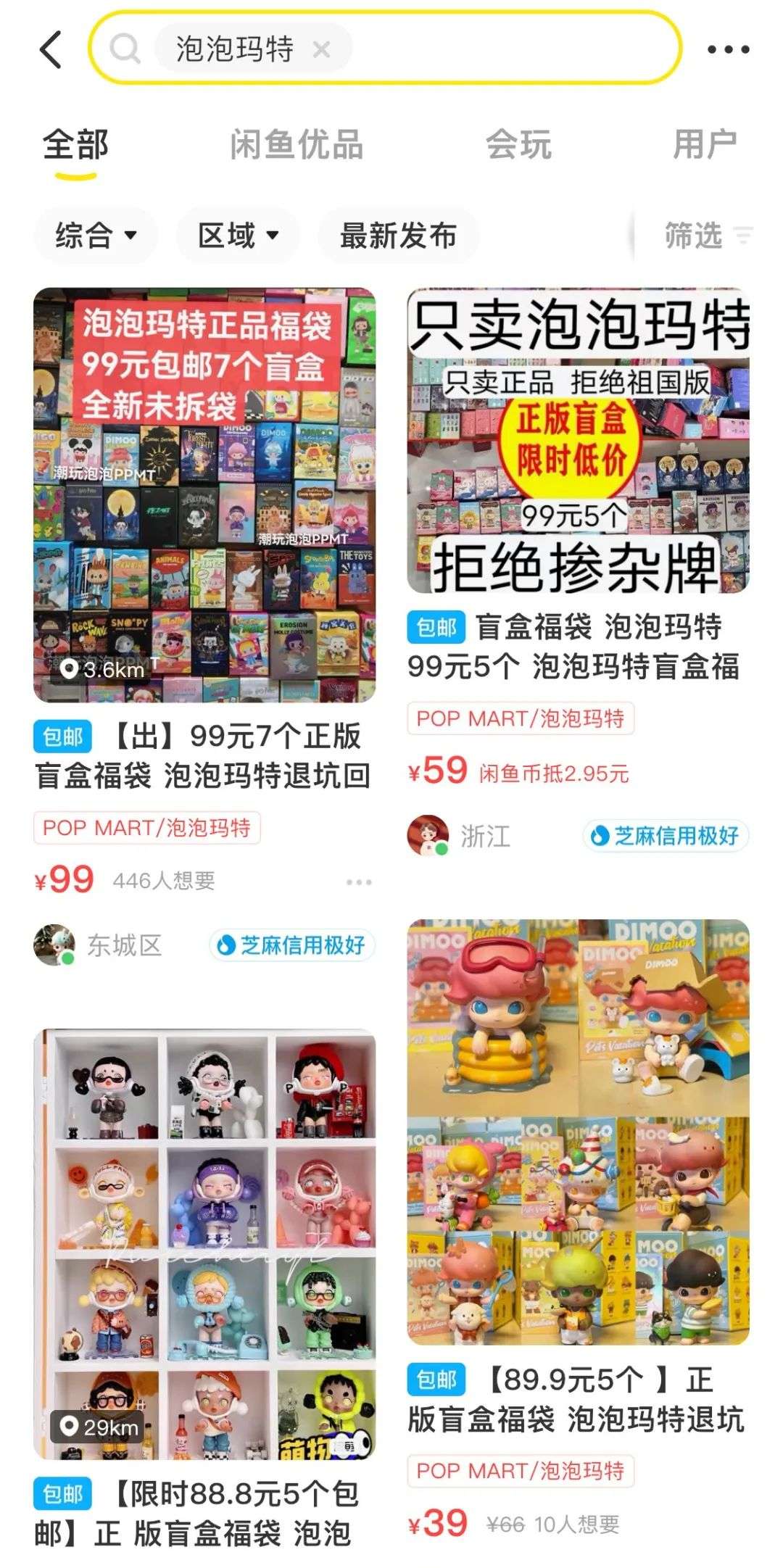The image size is (783, 1568).
Task: Switch to the 会玩 tab
Action: [x=518, y=144]
